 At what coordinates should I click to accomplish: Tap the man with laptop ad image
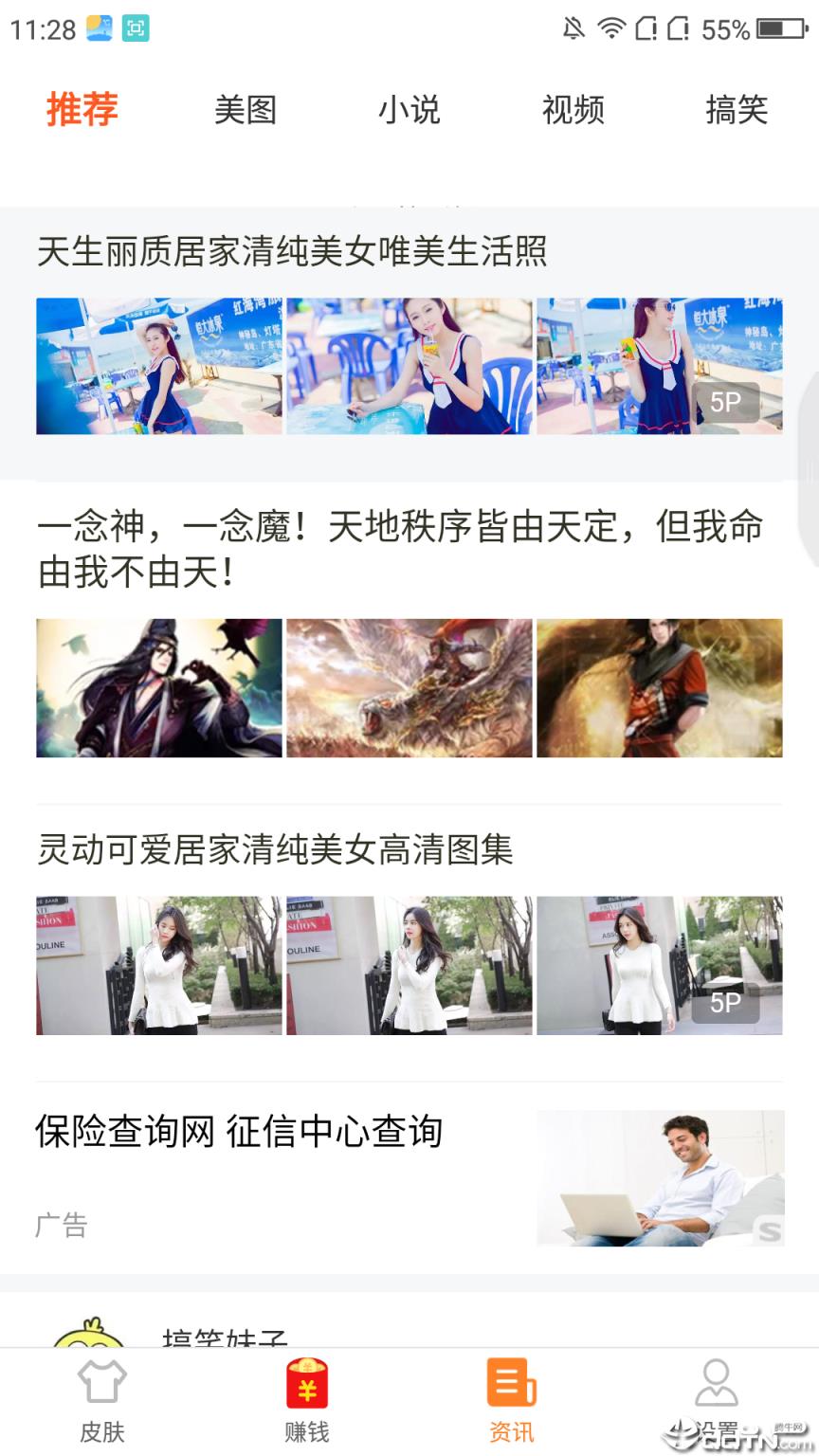pos(661,1179)
